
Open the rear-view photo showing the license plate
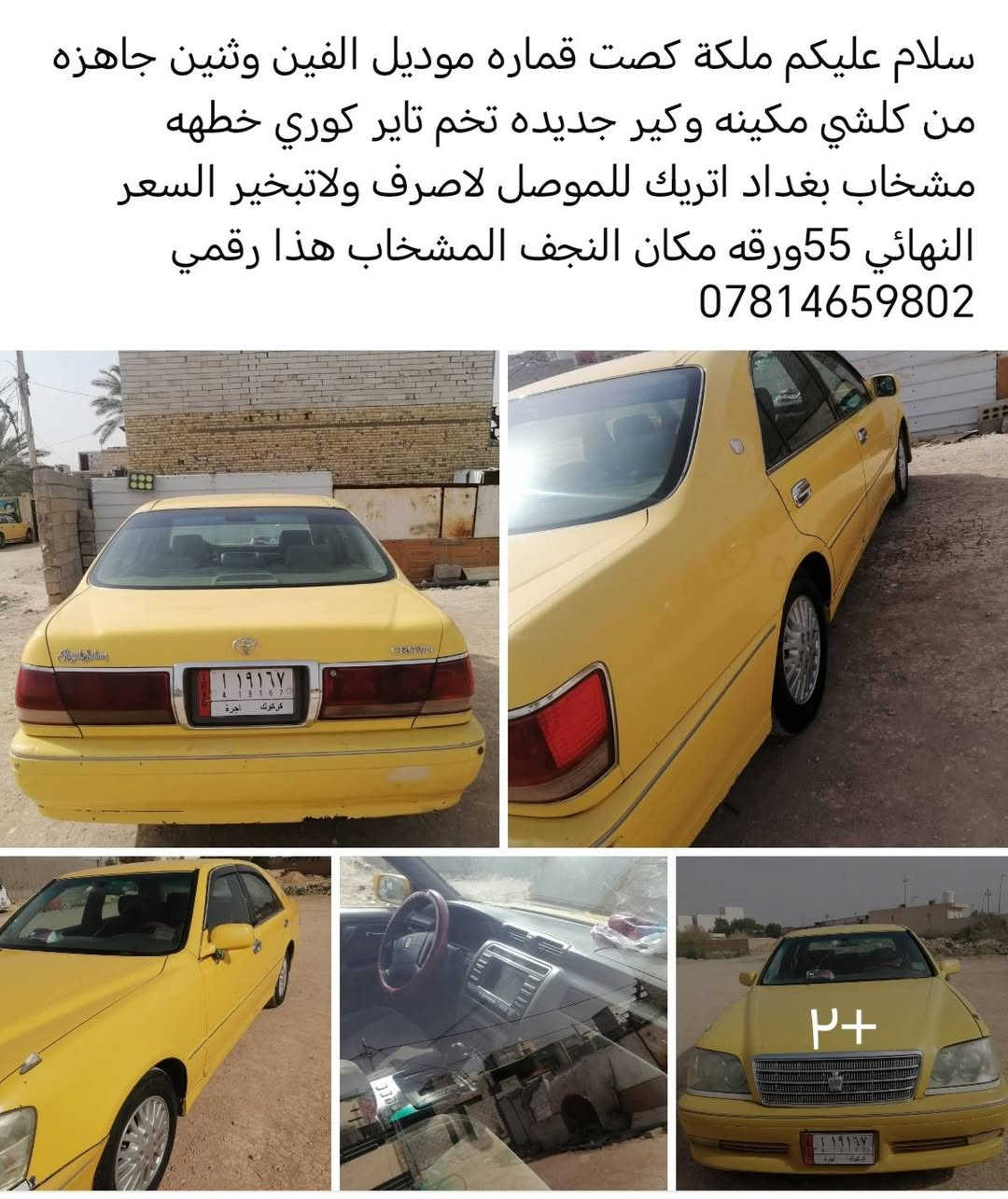point(249,598)
